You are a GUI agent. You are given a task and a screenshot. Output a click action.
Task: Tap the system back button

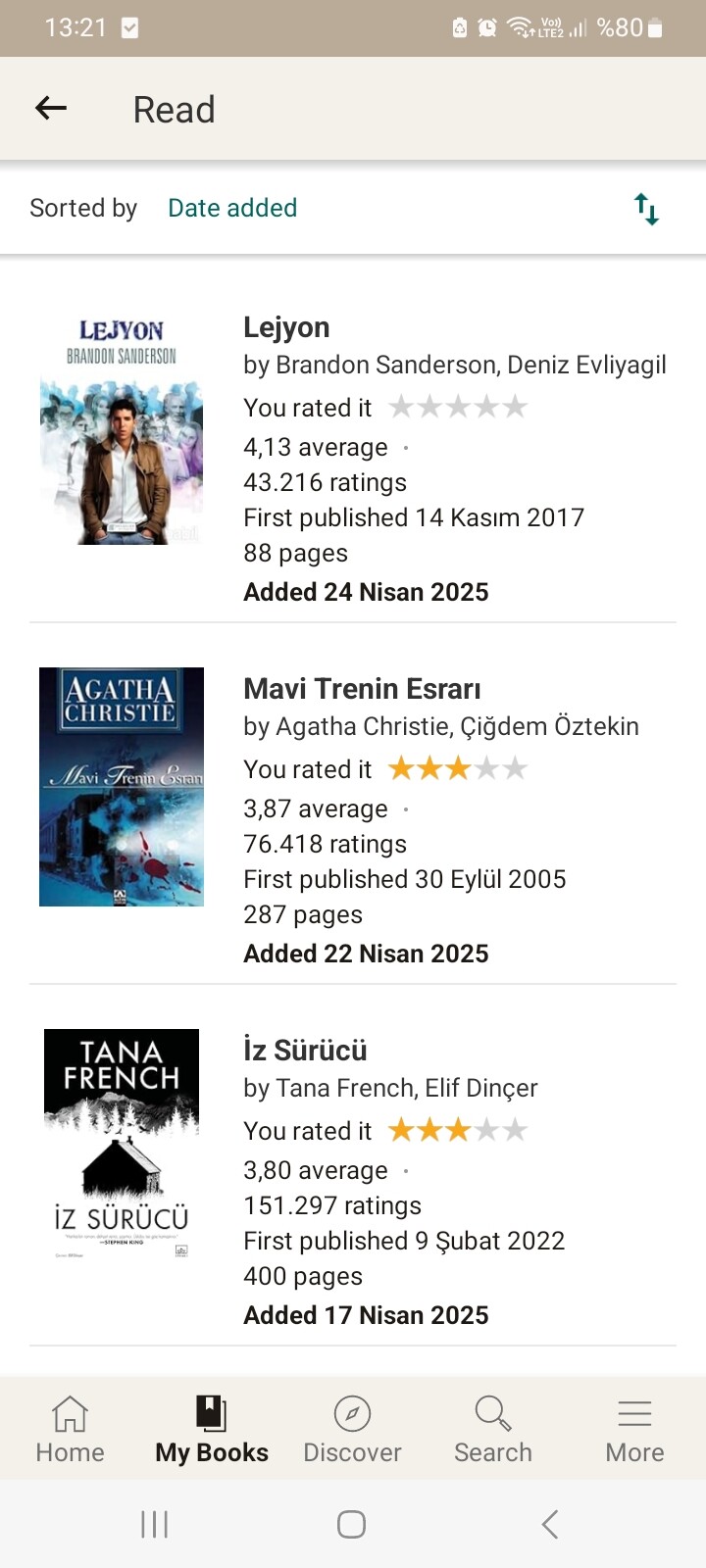pos(550,1524)
